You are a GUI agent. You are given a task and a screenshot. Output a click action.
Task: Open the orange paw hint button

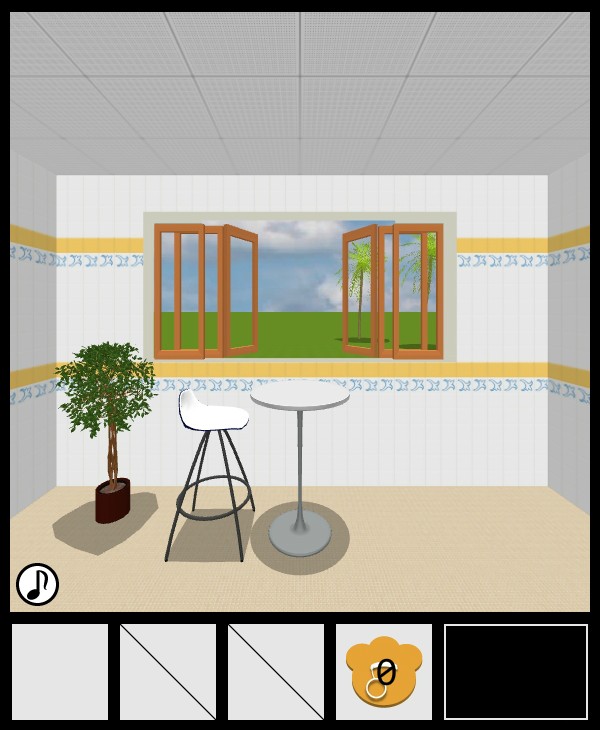(x=384, y=672)
